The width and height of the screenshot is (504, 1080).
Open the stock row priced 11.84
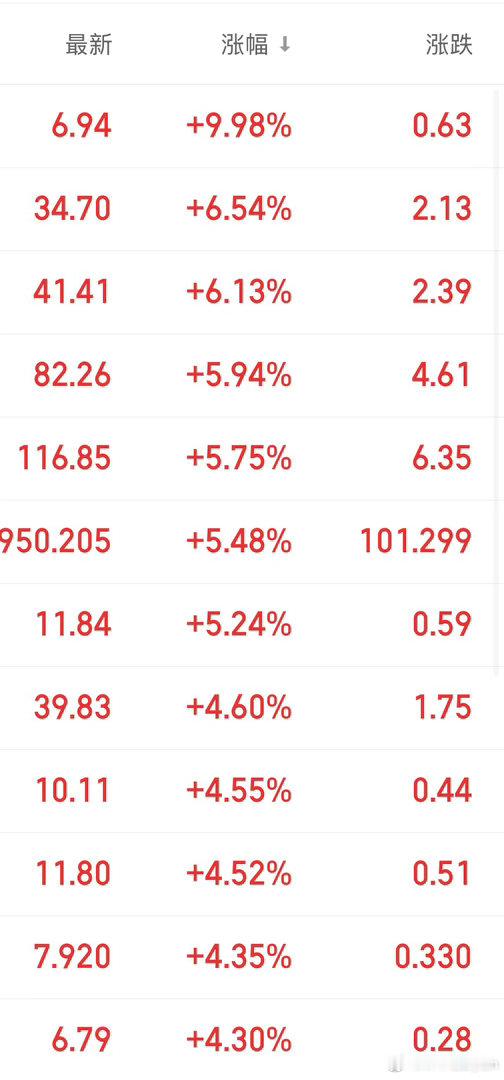(x=252, y=625)
